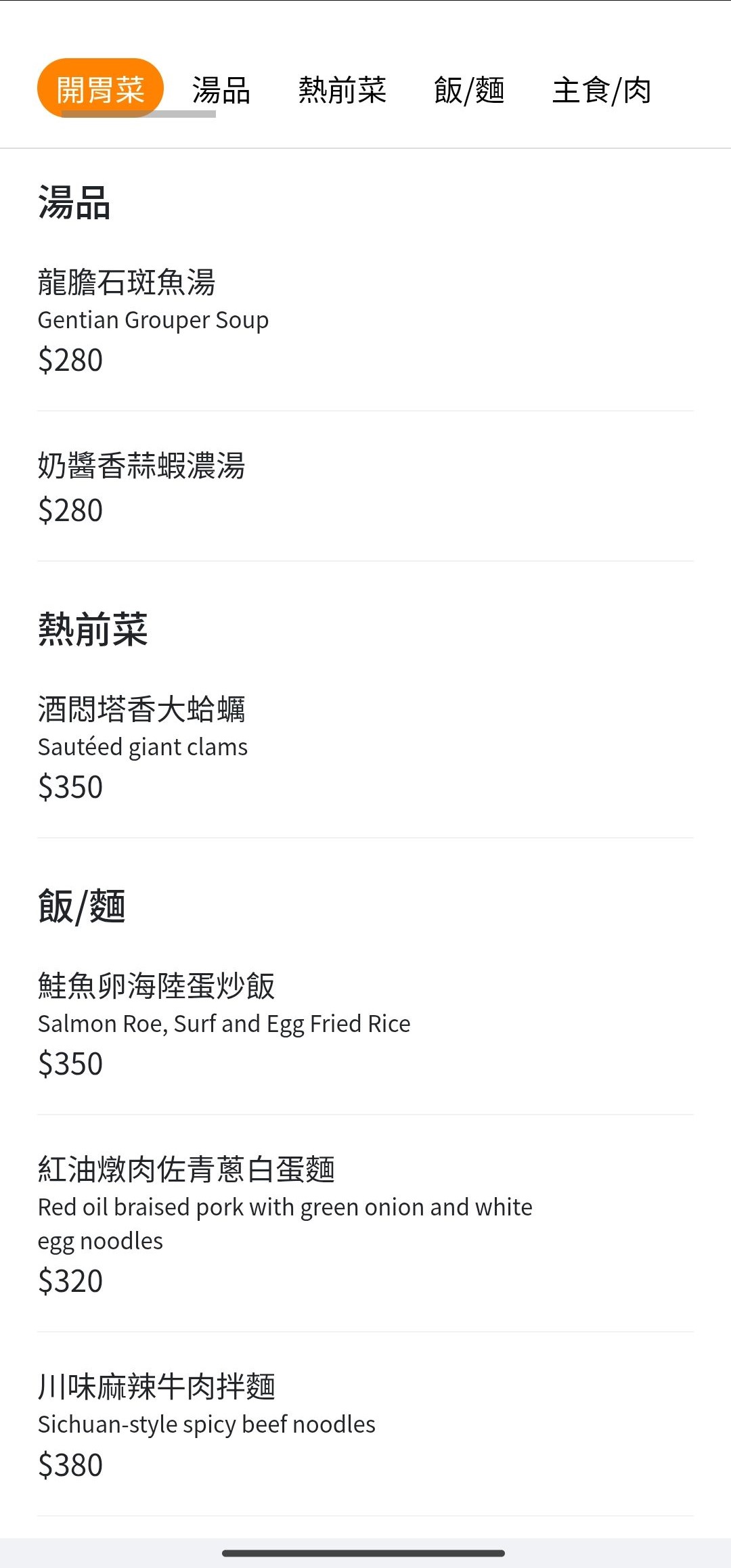The height and width of the screenshot is (1568, 731).
Task: Switch to the 湯品 tab
Action: pyautogui.click(x=220, y=89)
